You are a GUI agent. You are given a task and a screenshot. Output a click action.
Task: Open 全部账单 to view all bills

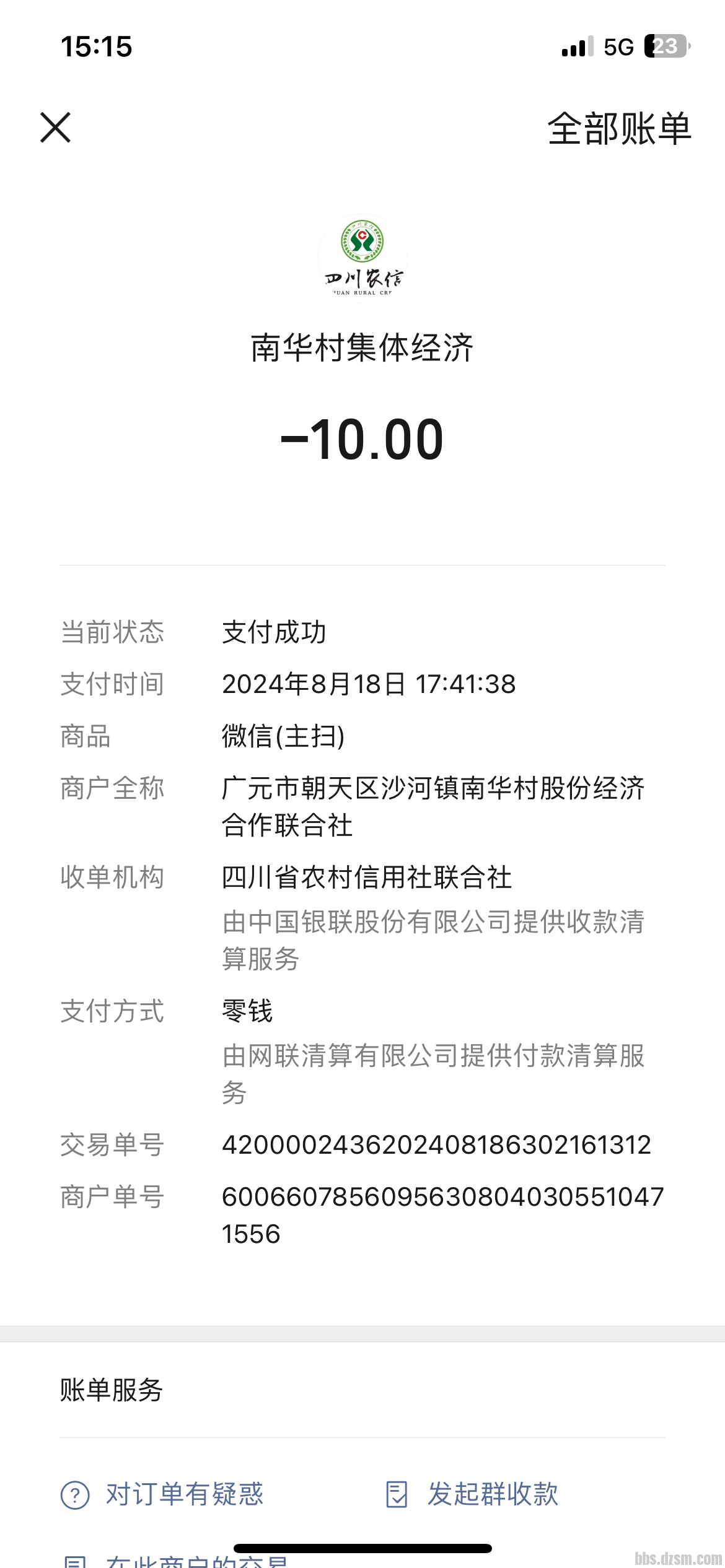pyautogui.click(x=618, y=129)
